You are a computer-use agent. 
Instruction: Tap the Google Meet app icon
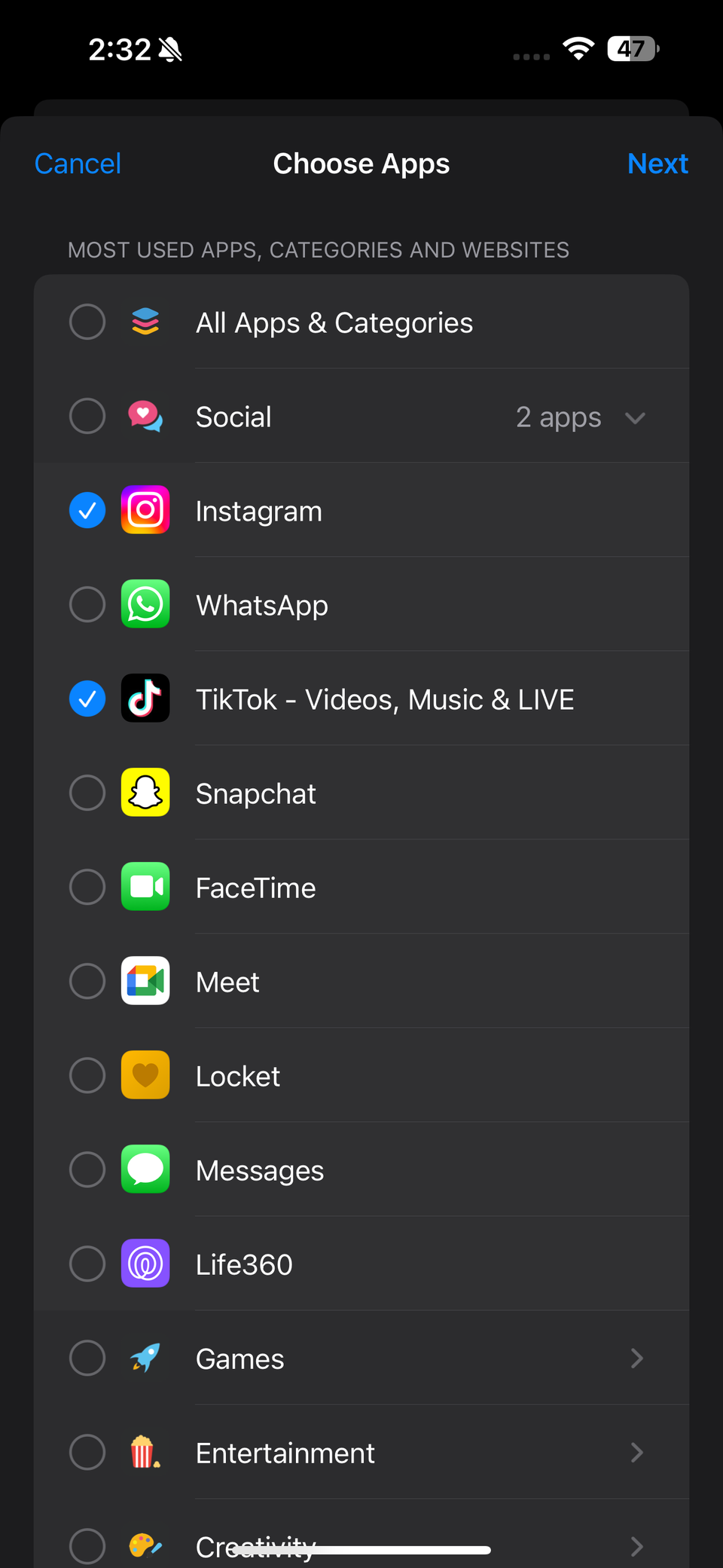click(145, 981)
